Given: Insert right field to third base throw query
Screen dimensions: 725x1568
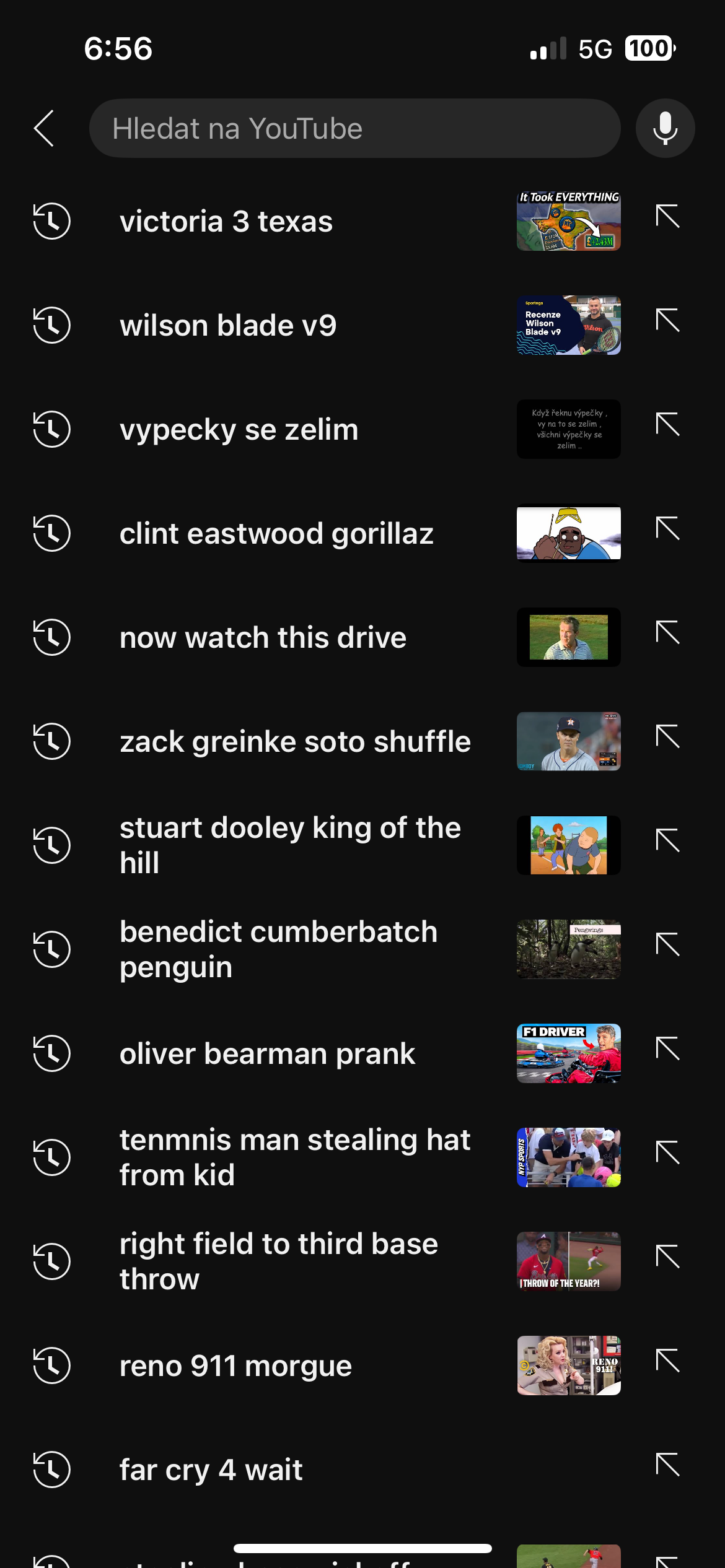Looking at the screenshot, I should click(x=667, y=1258).
